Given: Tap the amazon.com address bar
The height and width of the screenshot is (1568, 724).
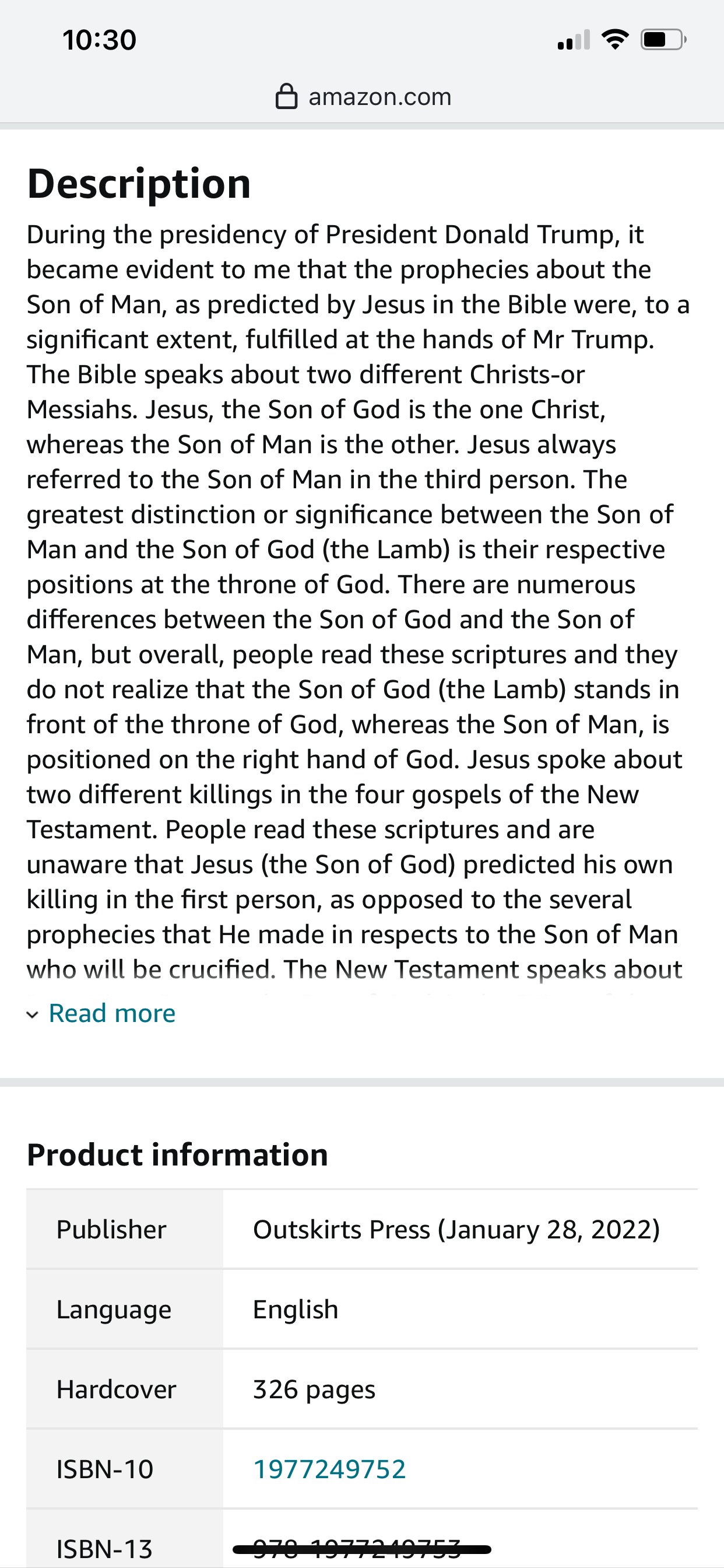Looking at the screenshot, I should coord(363,97).
